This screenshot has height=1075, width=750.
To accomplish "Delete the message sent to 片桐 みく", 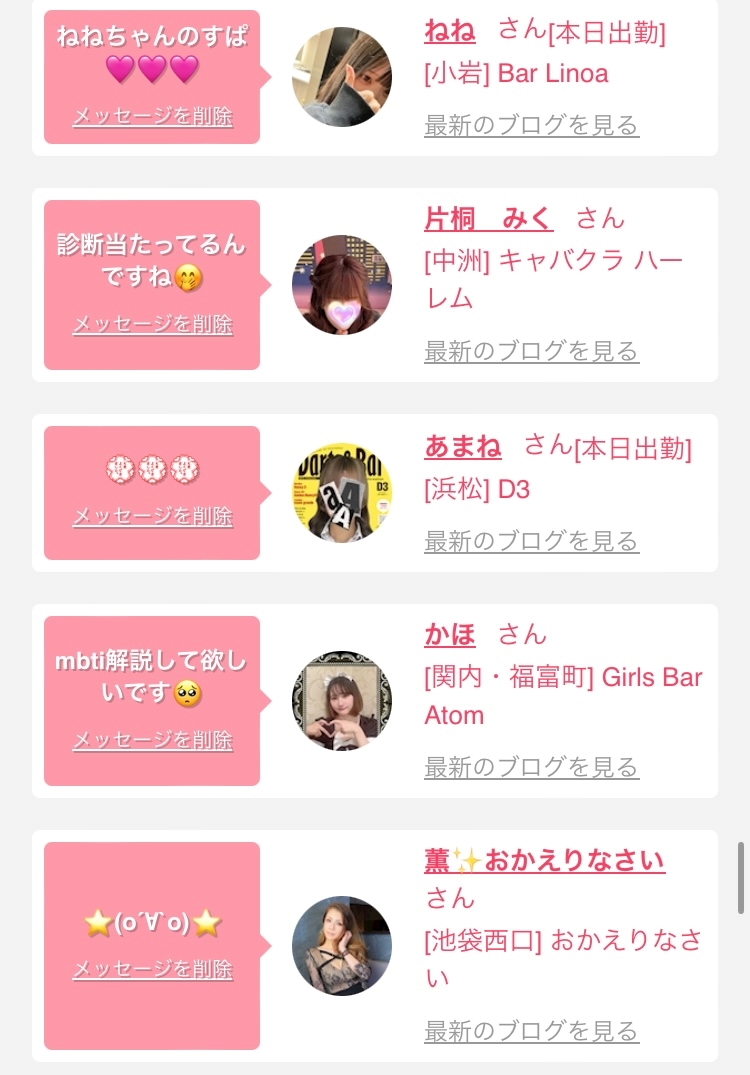I will [x=153, y=324].
